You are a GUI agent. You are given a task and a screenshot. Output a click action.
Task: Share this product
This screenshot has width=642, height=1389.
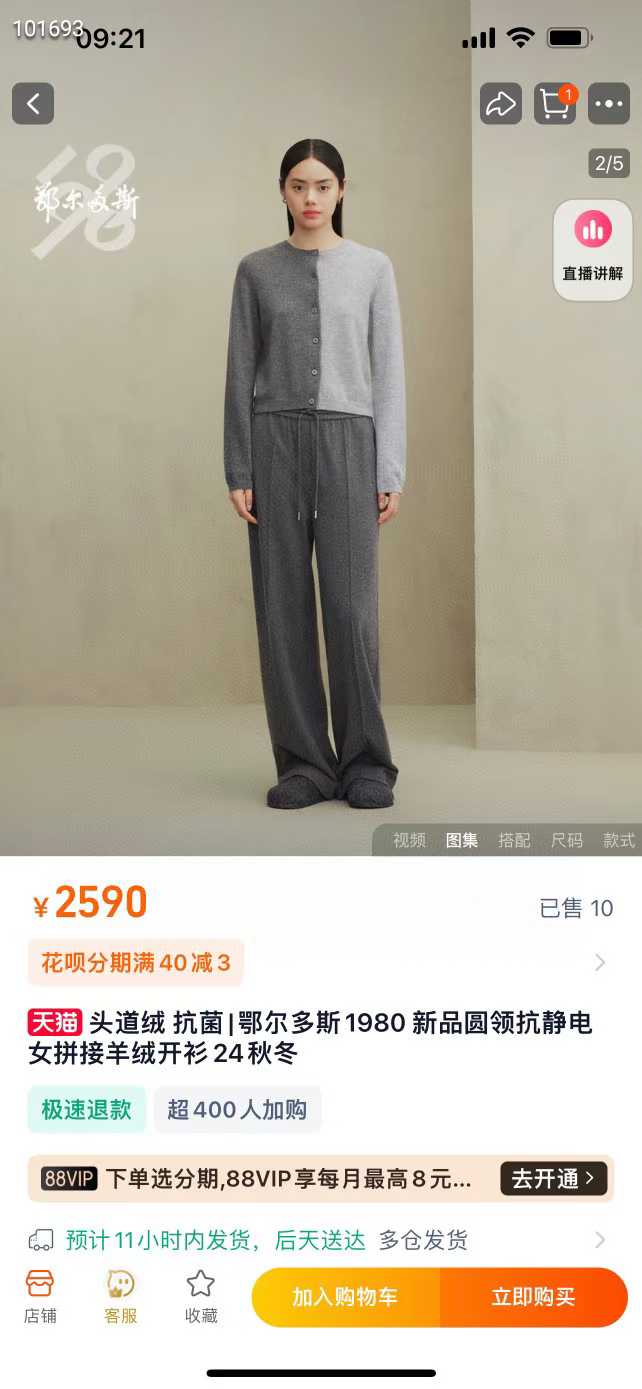pos(501,104)
